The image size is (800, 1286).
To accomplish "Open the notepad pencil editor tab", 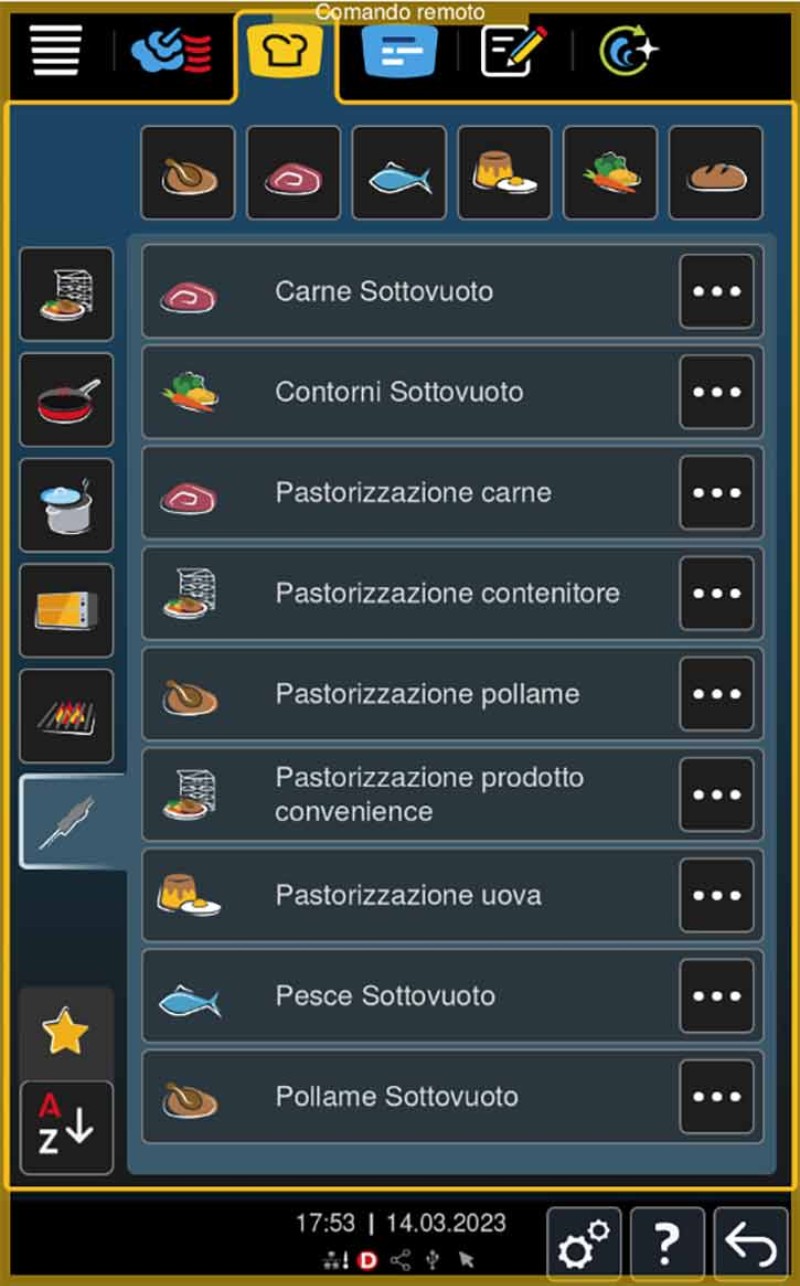I will pyautogui.click(x=514, y=50).
